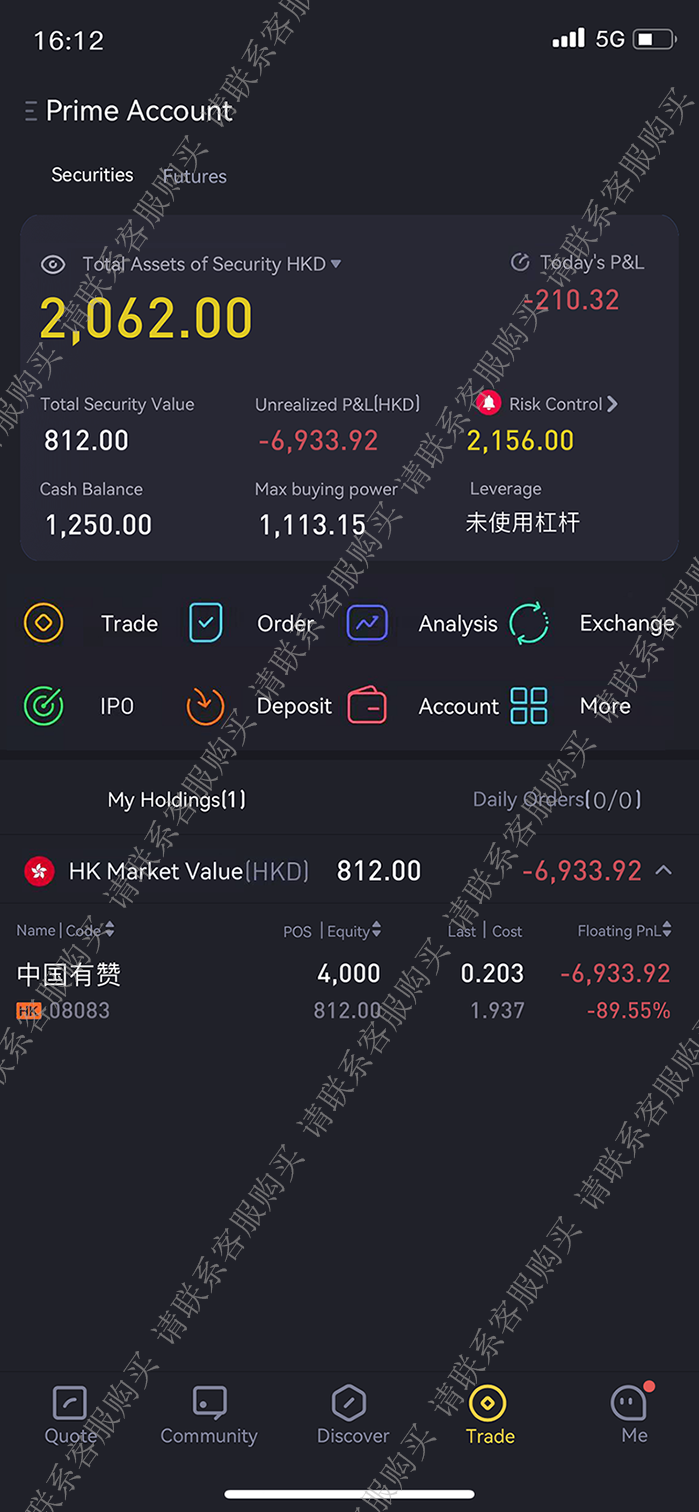Image resolution: width=699 pixels, height=1512 pixels.
Task: Collapse the HK Market Value section
Action: pyautogui.click(x=663, y=871)
